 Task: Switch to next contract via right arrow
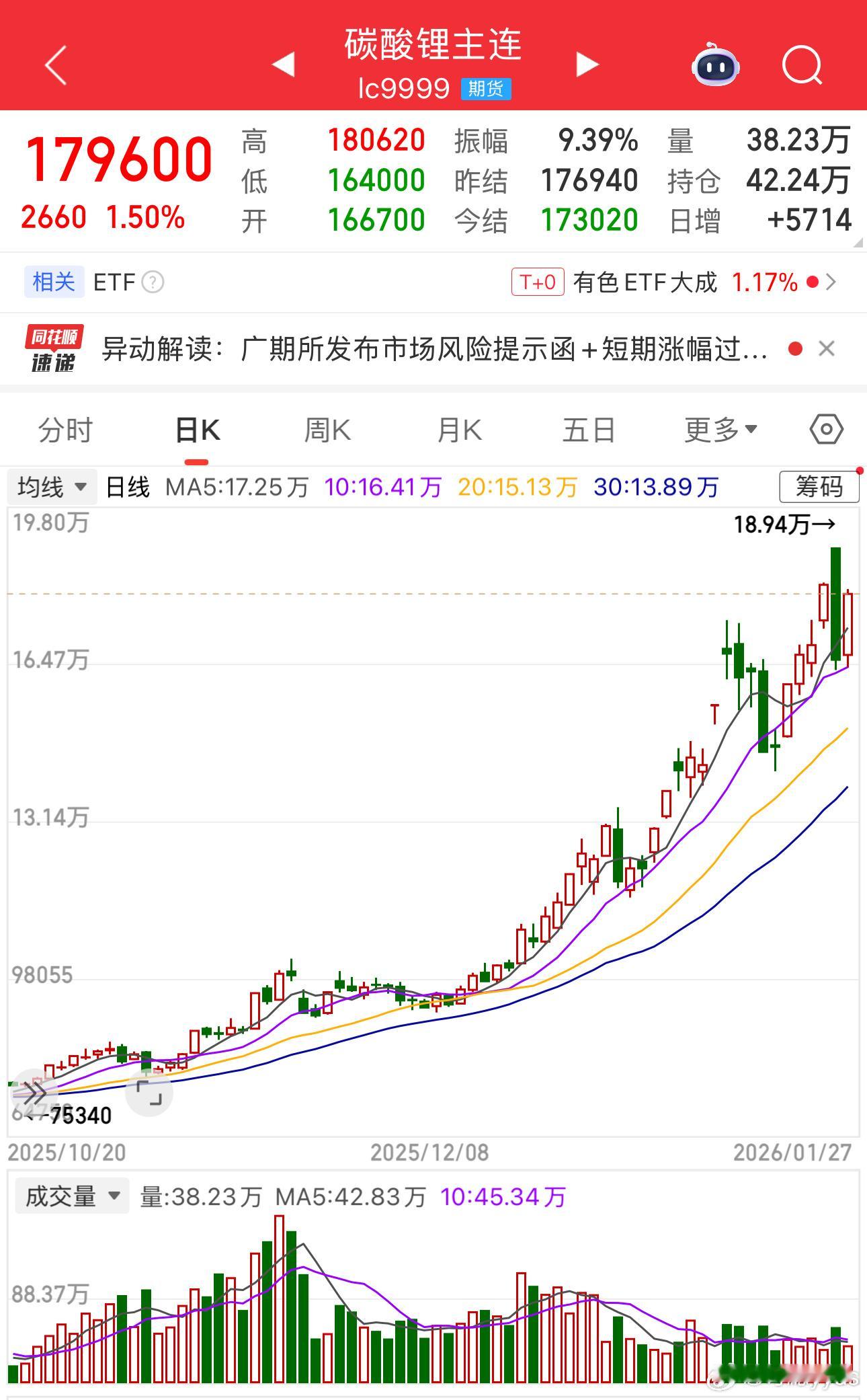(587, 65)
